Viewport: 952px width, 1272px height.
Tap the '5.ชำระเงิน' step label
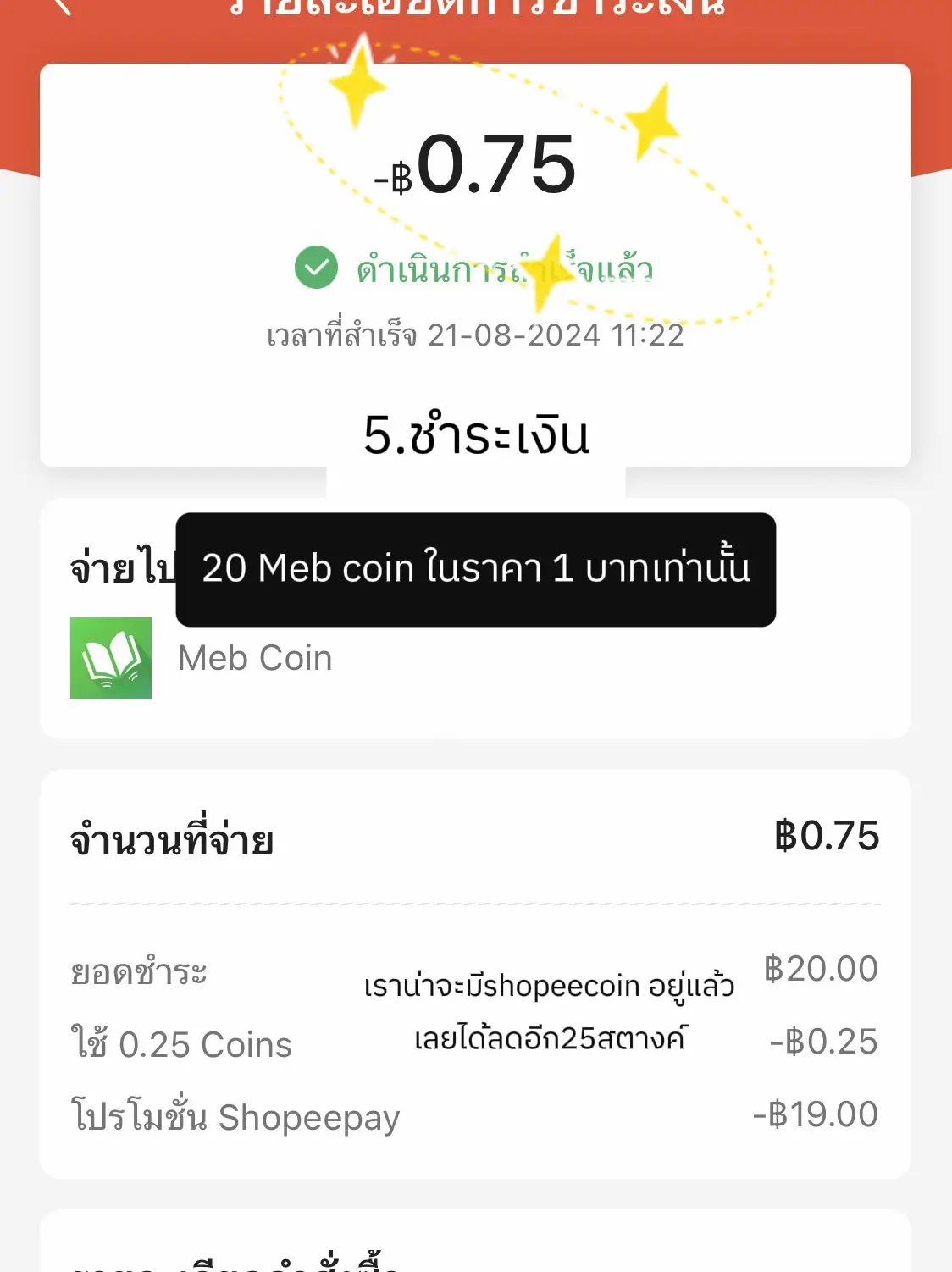click(x=476, y=434)
